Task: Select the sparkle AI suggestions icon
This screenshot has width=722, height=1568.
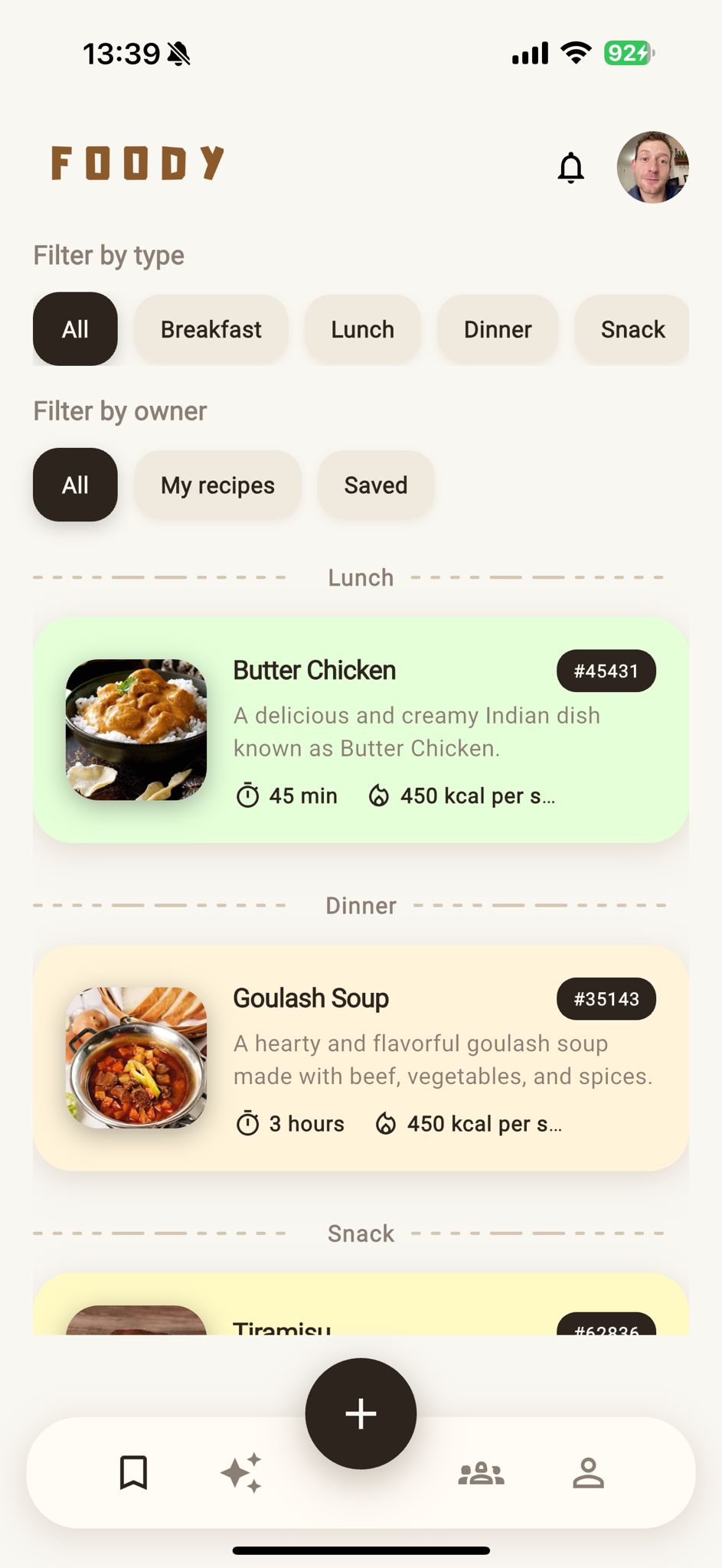Action: 242,1473
